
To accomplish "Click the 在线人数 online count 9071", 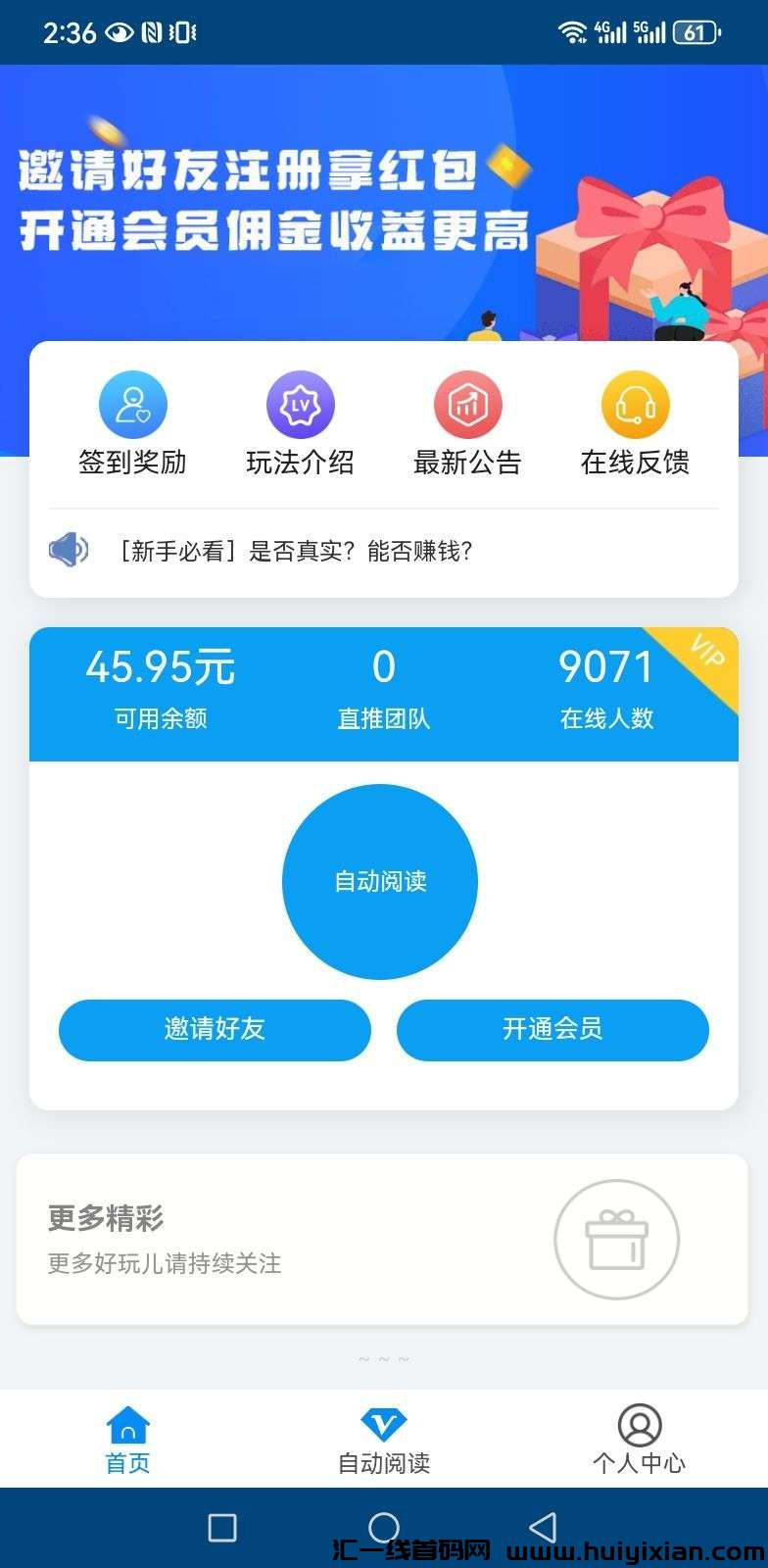I will point(604,666).
